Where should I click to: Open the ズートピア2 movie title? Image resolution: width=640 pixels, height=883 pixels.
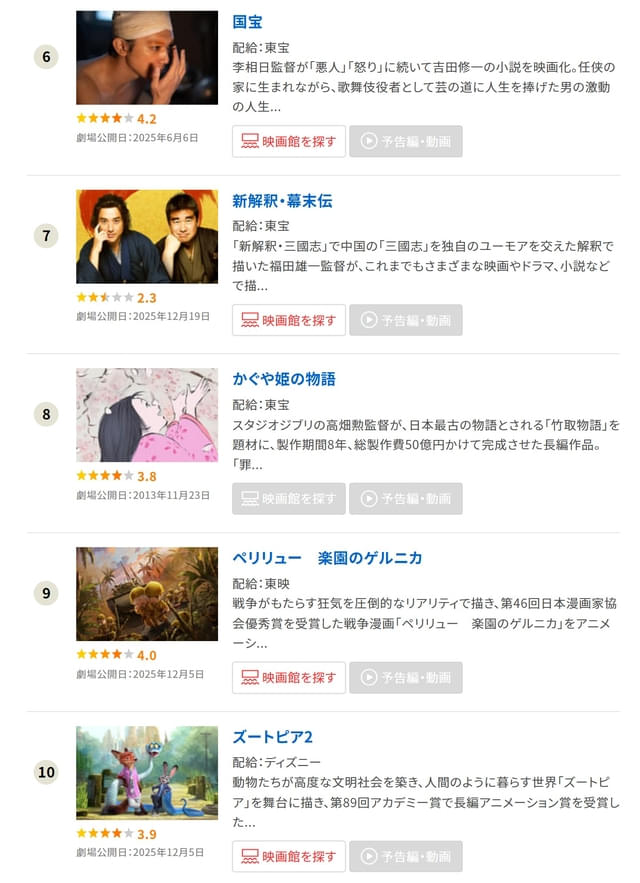click(272, 737)
